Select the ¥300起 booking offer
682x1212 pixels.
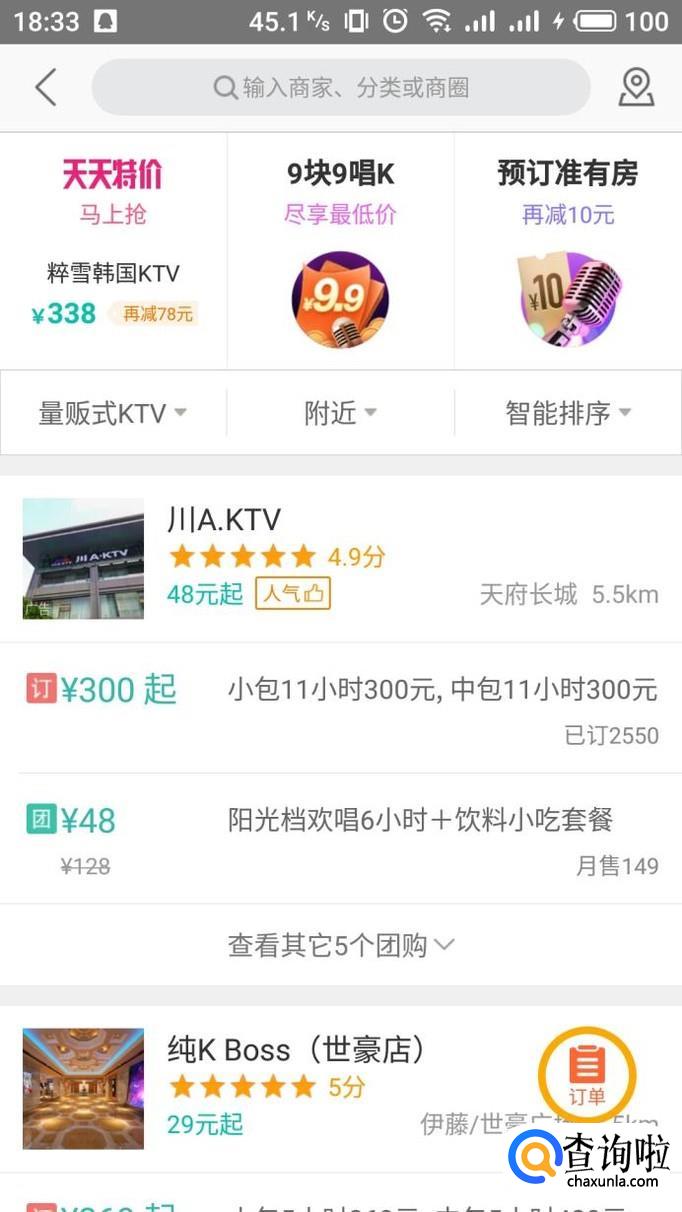(340, 708)
